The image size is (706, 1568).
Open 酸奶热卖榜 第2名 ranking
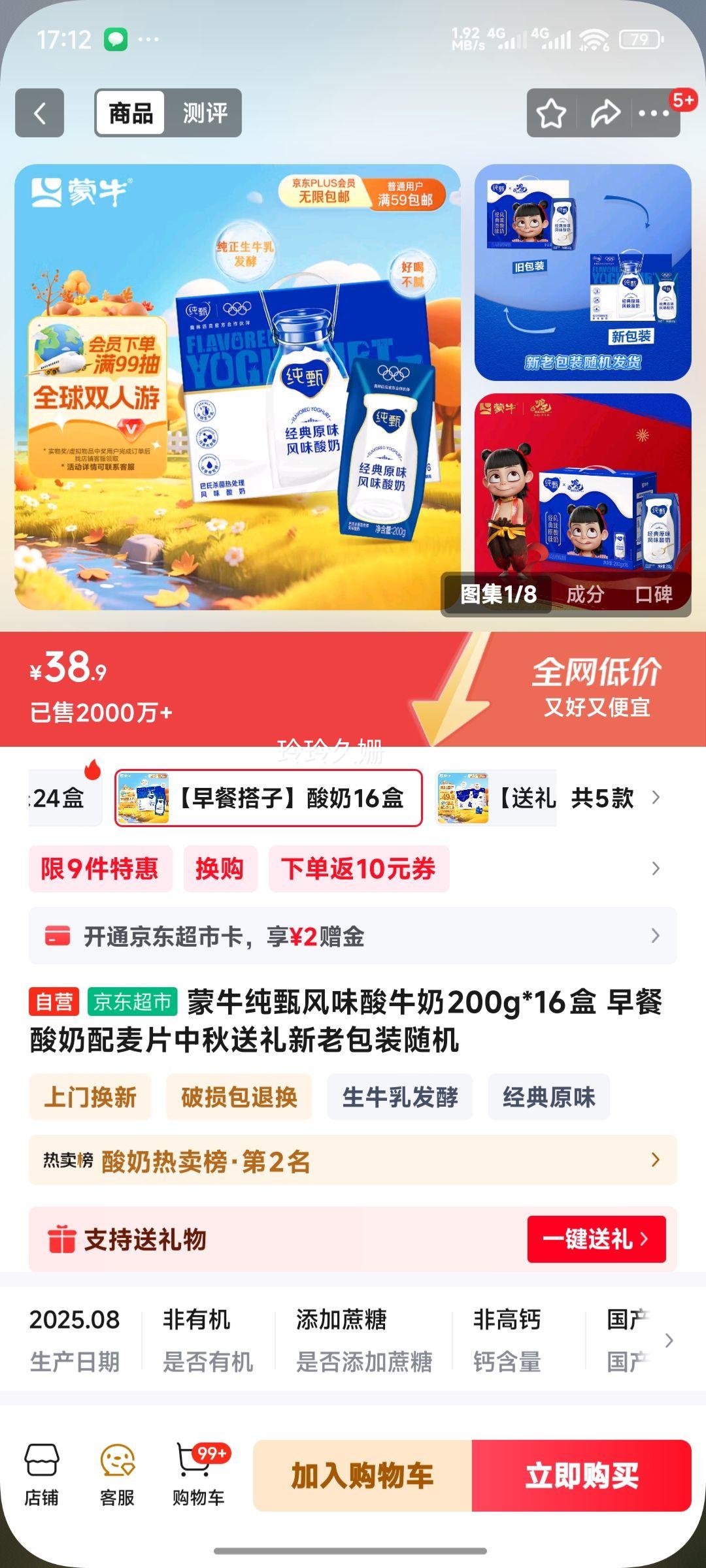352,1160
